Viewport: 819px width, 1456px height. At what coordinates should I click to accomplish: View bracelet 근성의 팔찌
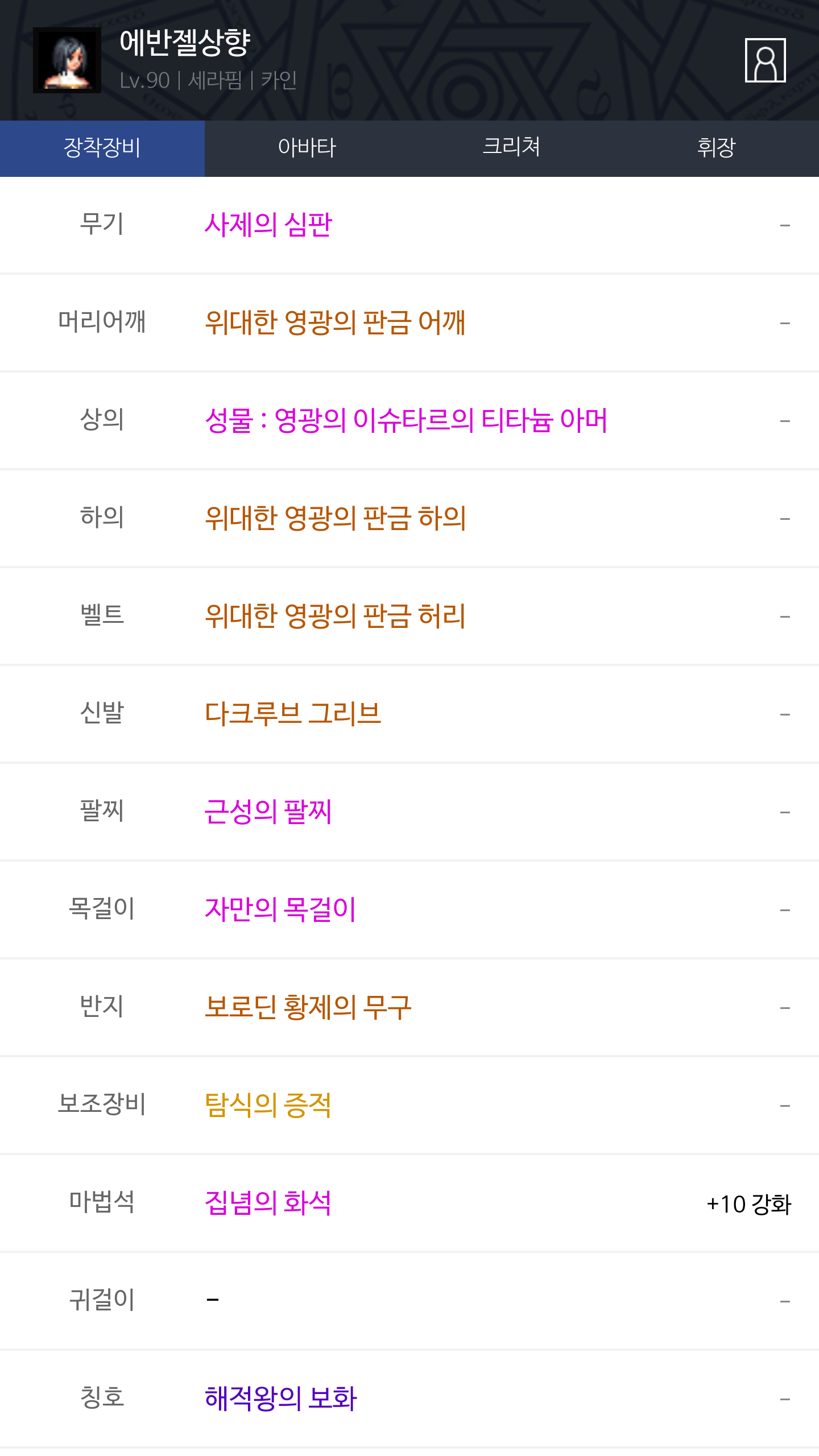click(268, 812)
